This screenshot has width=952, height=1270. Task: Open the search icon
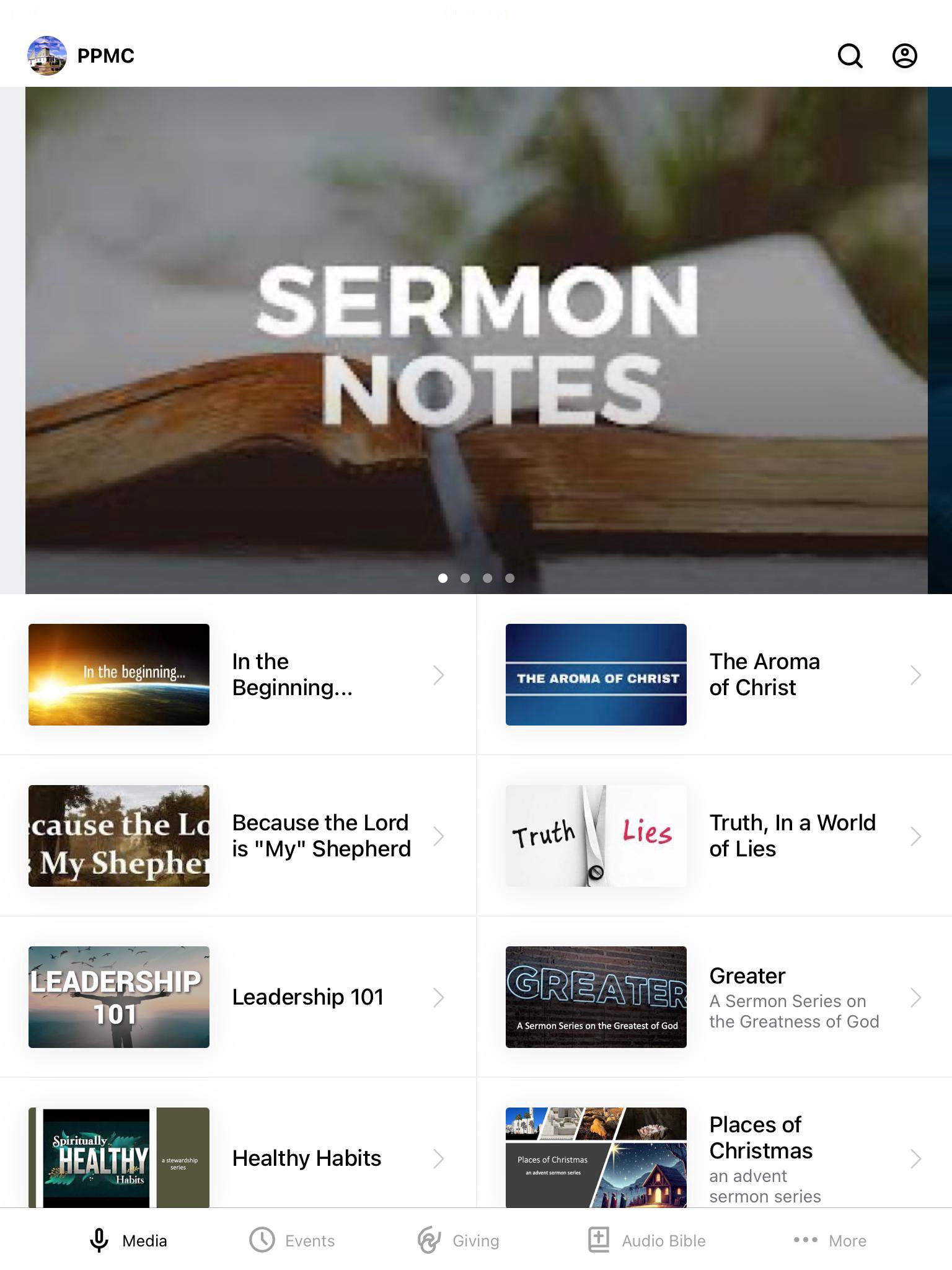point(850,56)
